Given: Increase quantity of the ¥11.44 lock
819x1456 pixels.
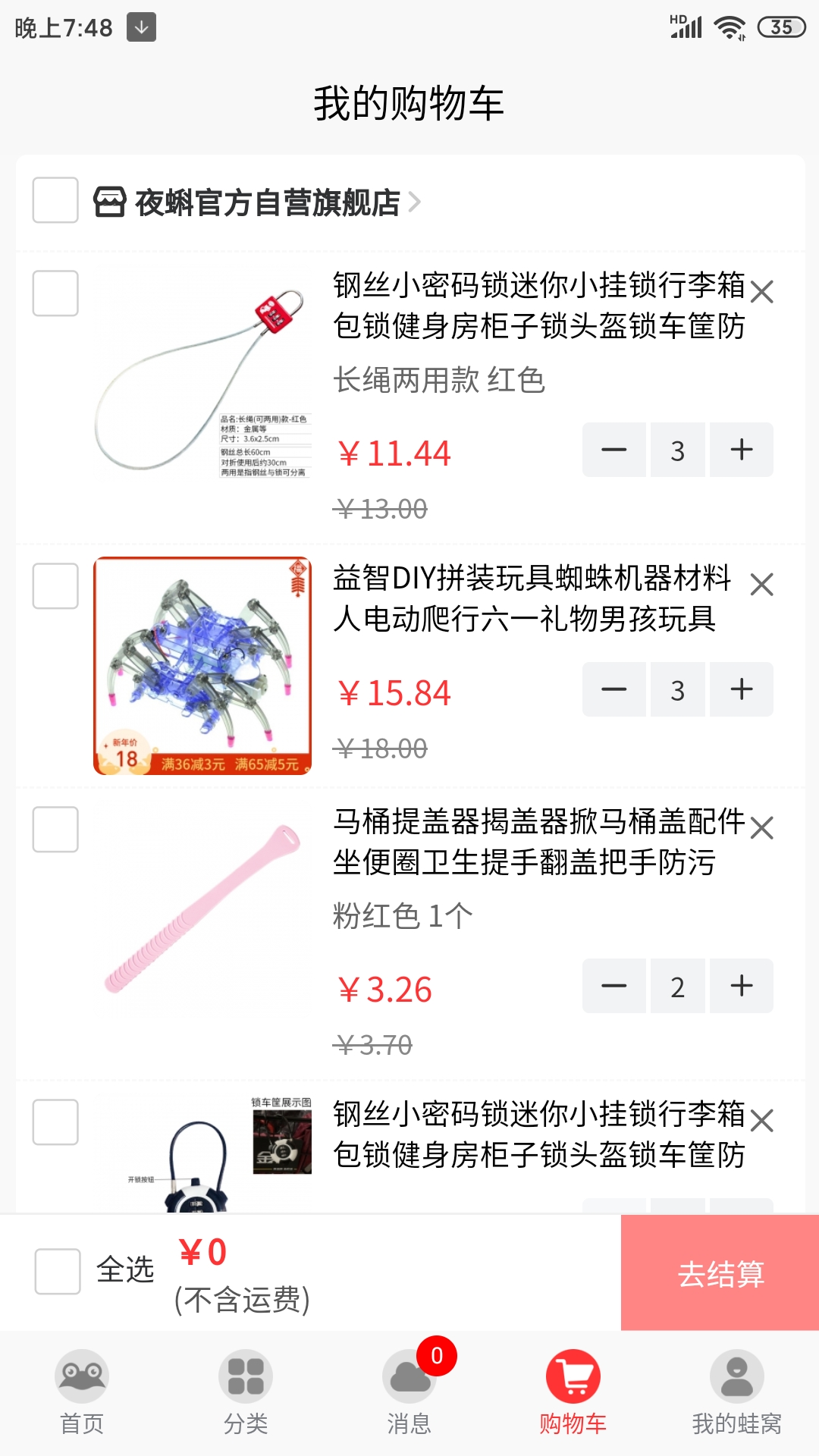Looking at the screenshot, I should click(741, 450).
